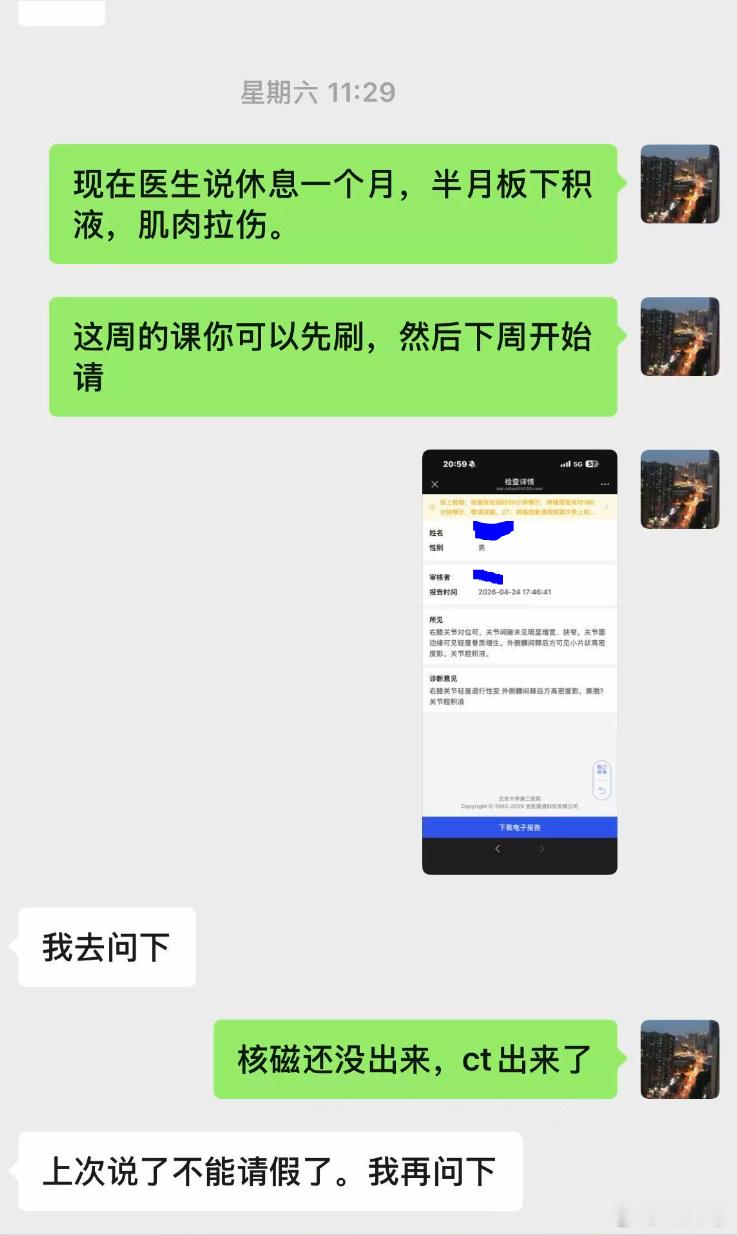Tap the icon beside the 20:59 clock display
The image size is (737, 1235).
471,462
